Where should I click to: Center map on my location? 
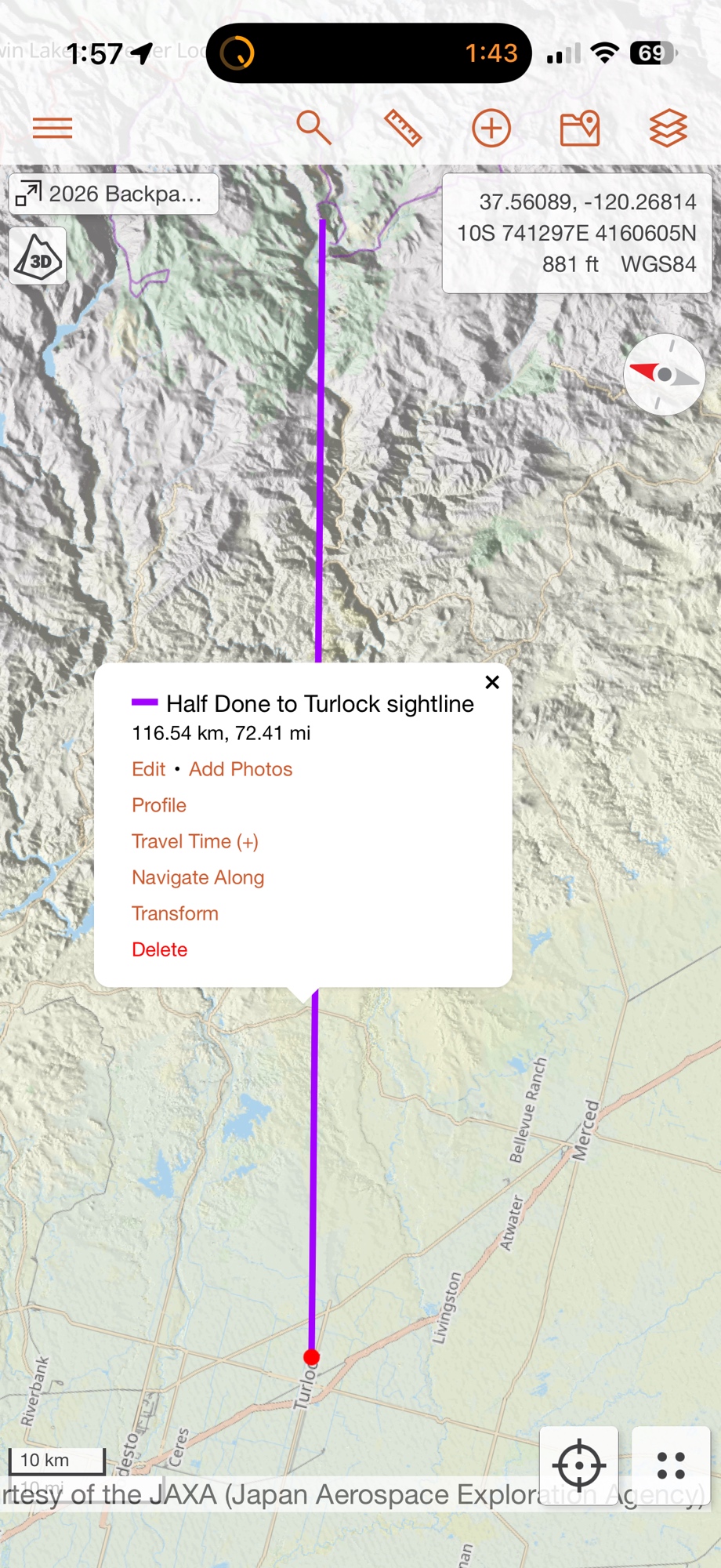[x=579, y=1465]
